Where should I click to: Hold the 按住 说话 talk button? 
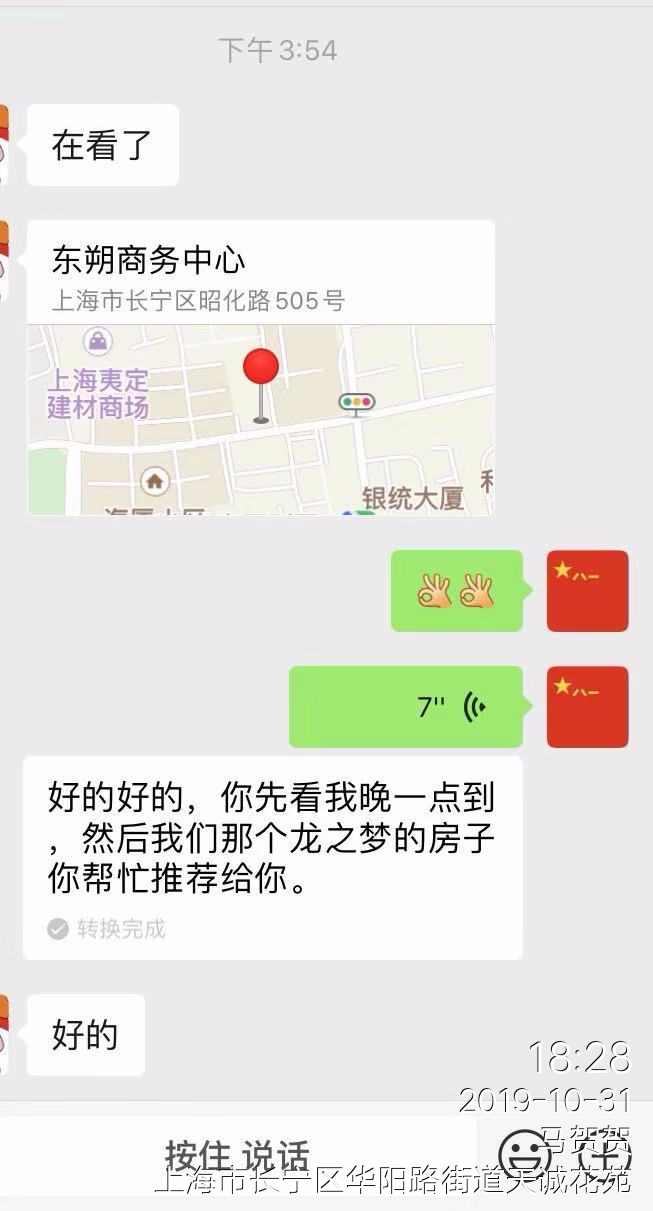coord(237,1155)
